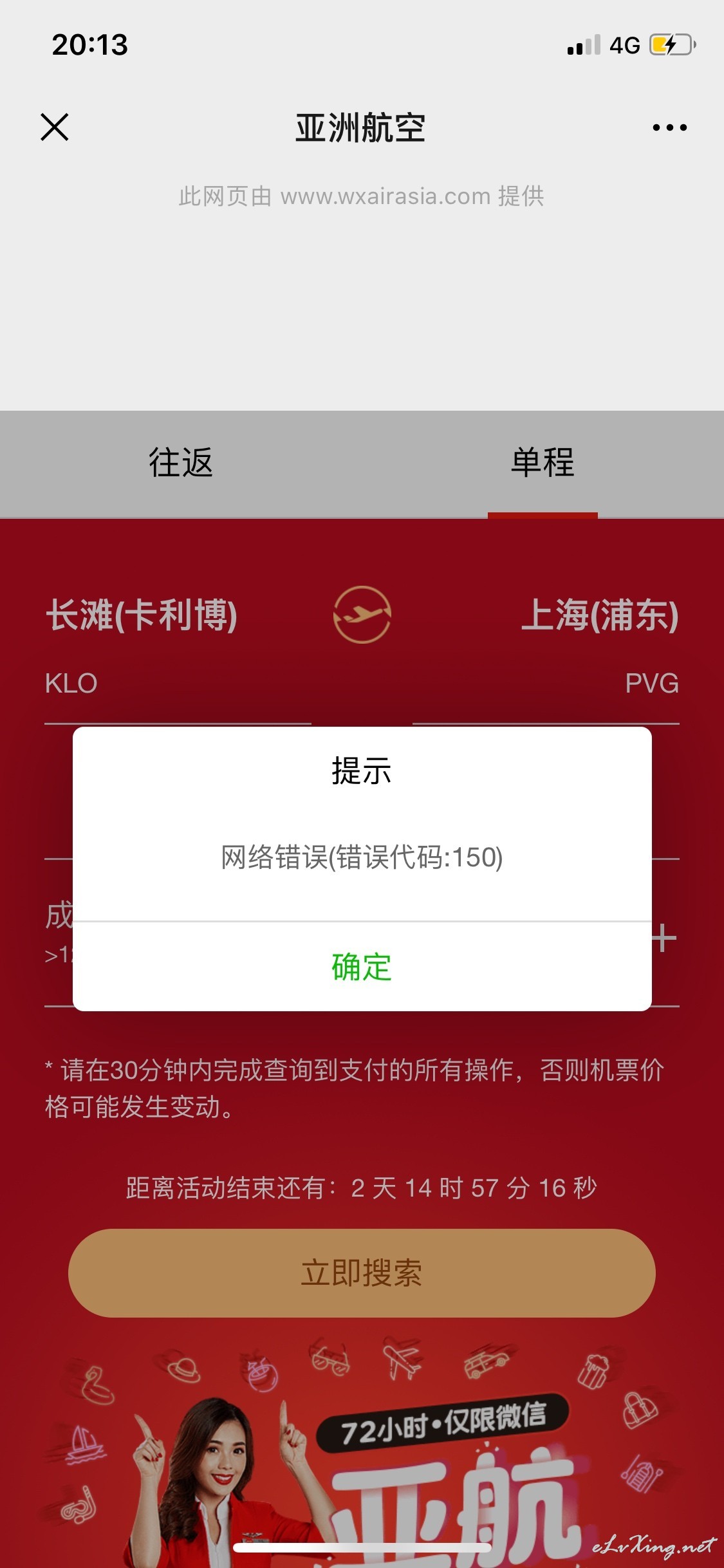The image size is (724, 1568).
Task: Select the 单程 one-way tab
Action: (543, 463)
